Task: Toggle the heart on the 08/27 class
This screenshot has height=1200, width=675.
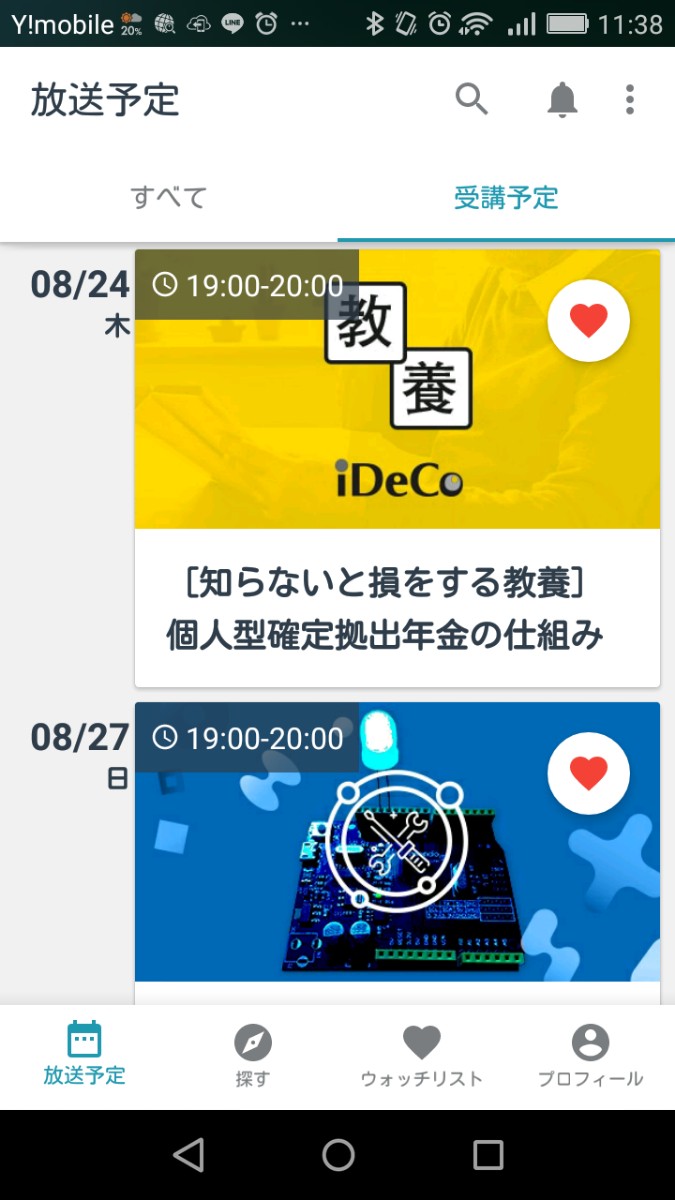Action: point(588,773)
